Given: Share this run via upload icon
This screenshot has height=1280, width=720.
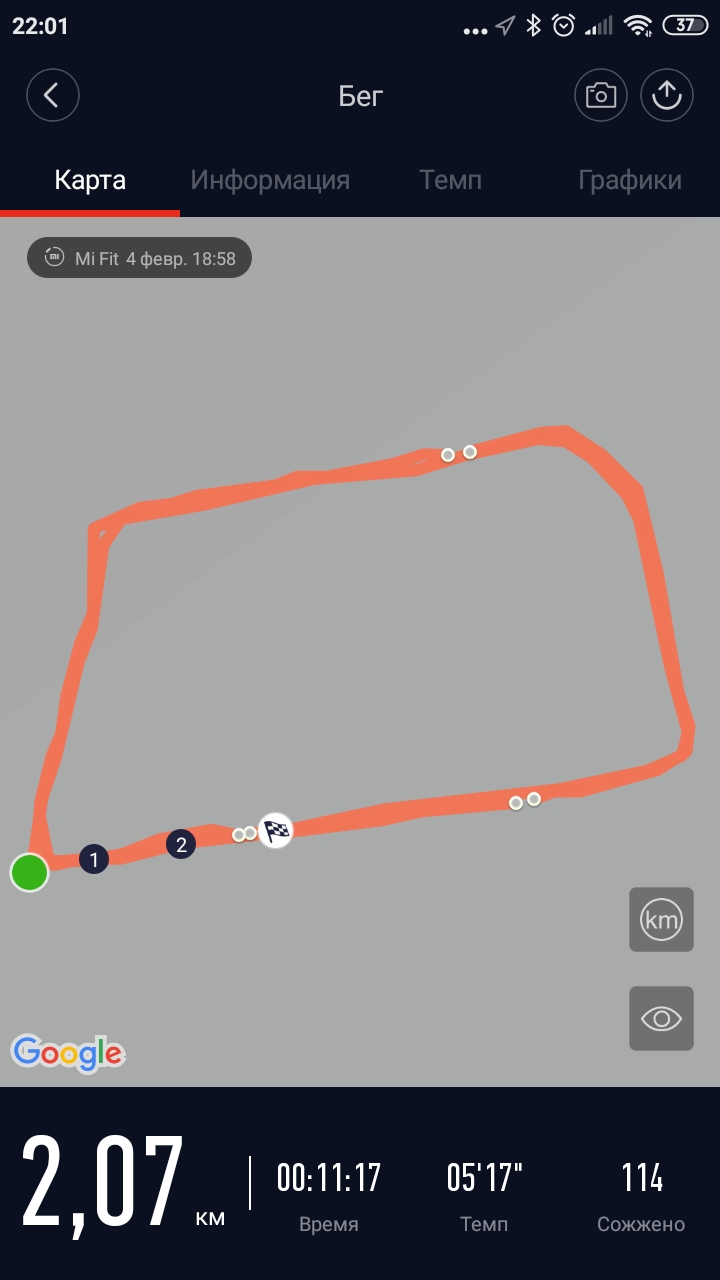Looking at the screenshot, I should pos(667,96).
